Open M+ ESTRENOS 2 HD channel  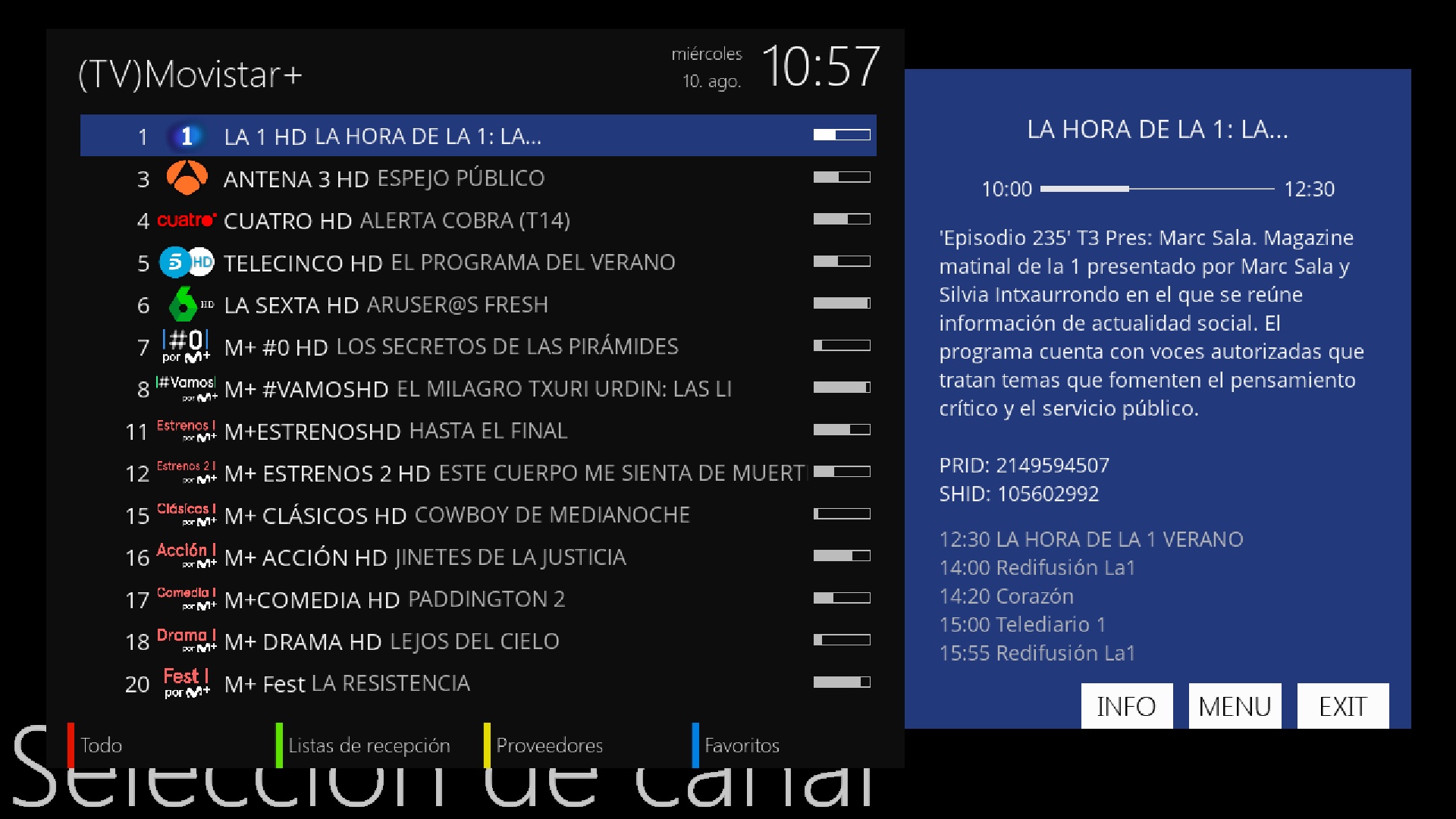point(478,473)
